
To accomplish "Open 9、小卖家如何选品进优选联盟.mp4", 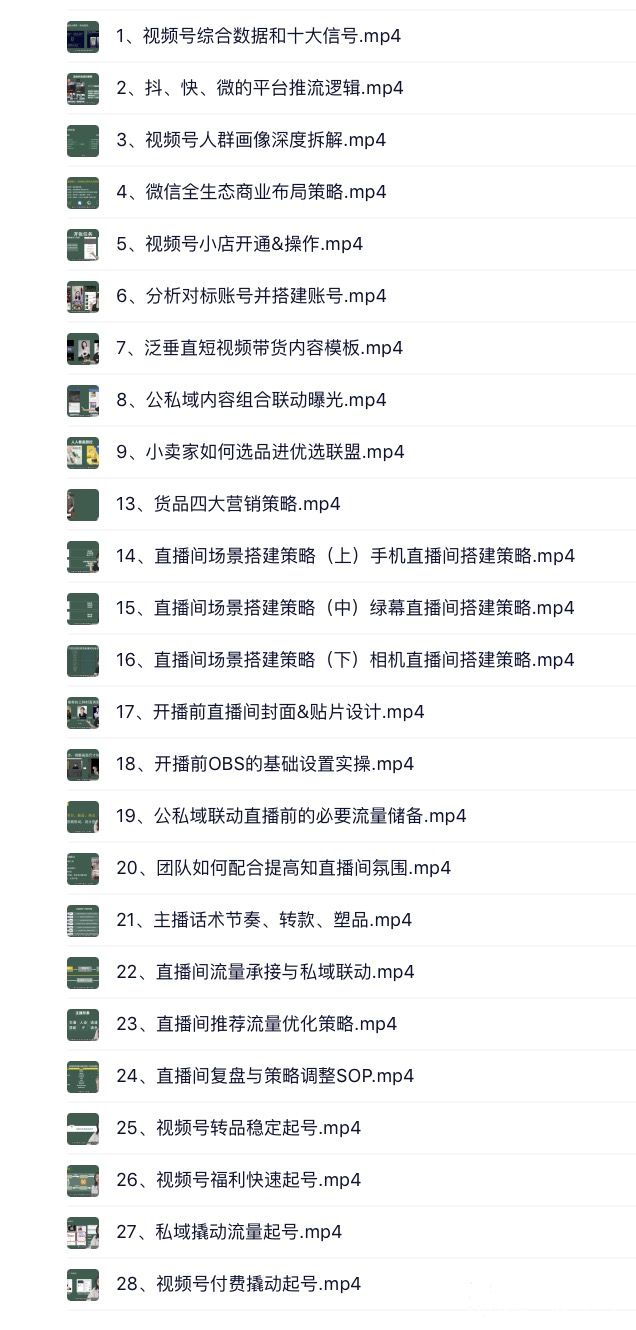I will coord(259,452).
